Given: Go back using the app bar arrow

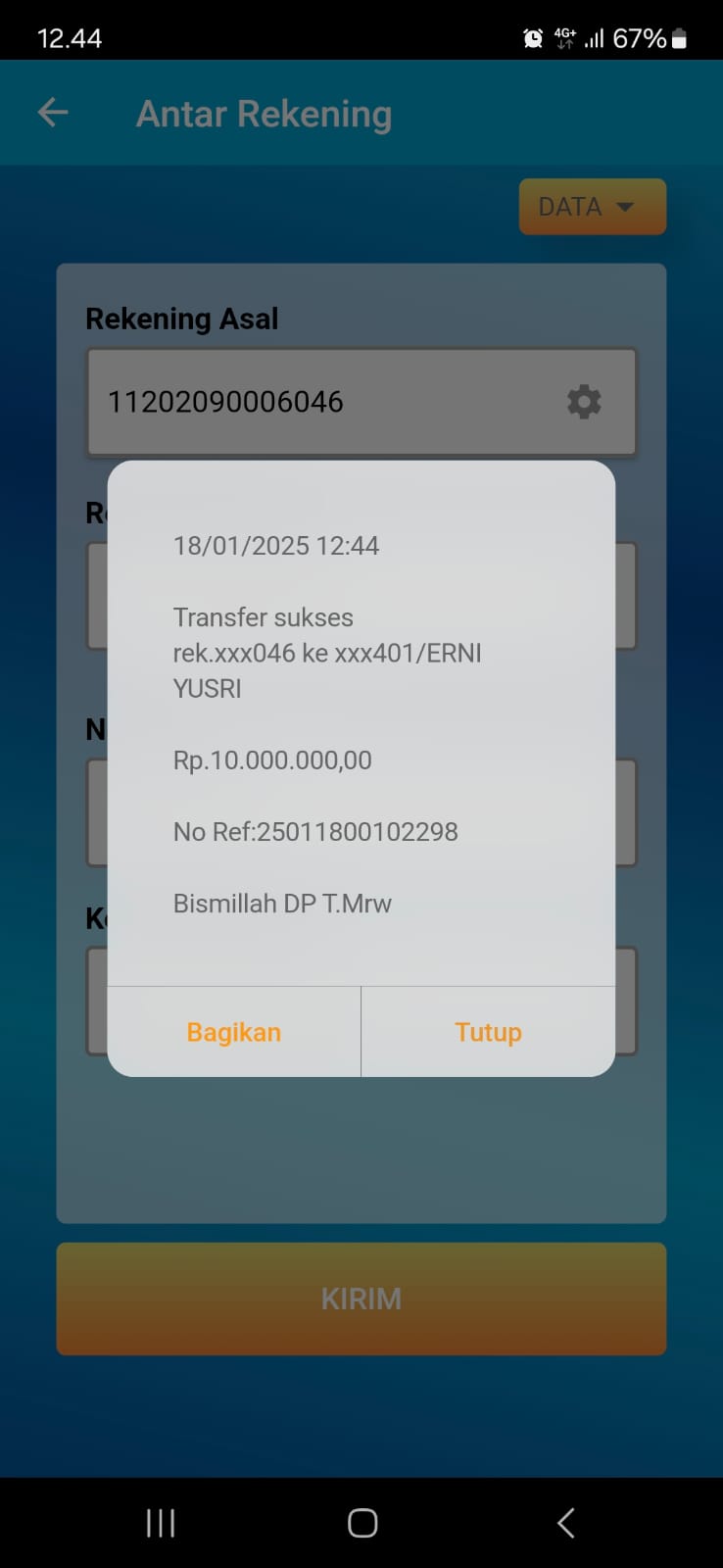Looking at the screenshot, I should (x=53, y=114).
